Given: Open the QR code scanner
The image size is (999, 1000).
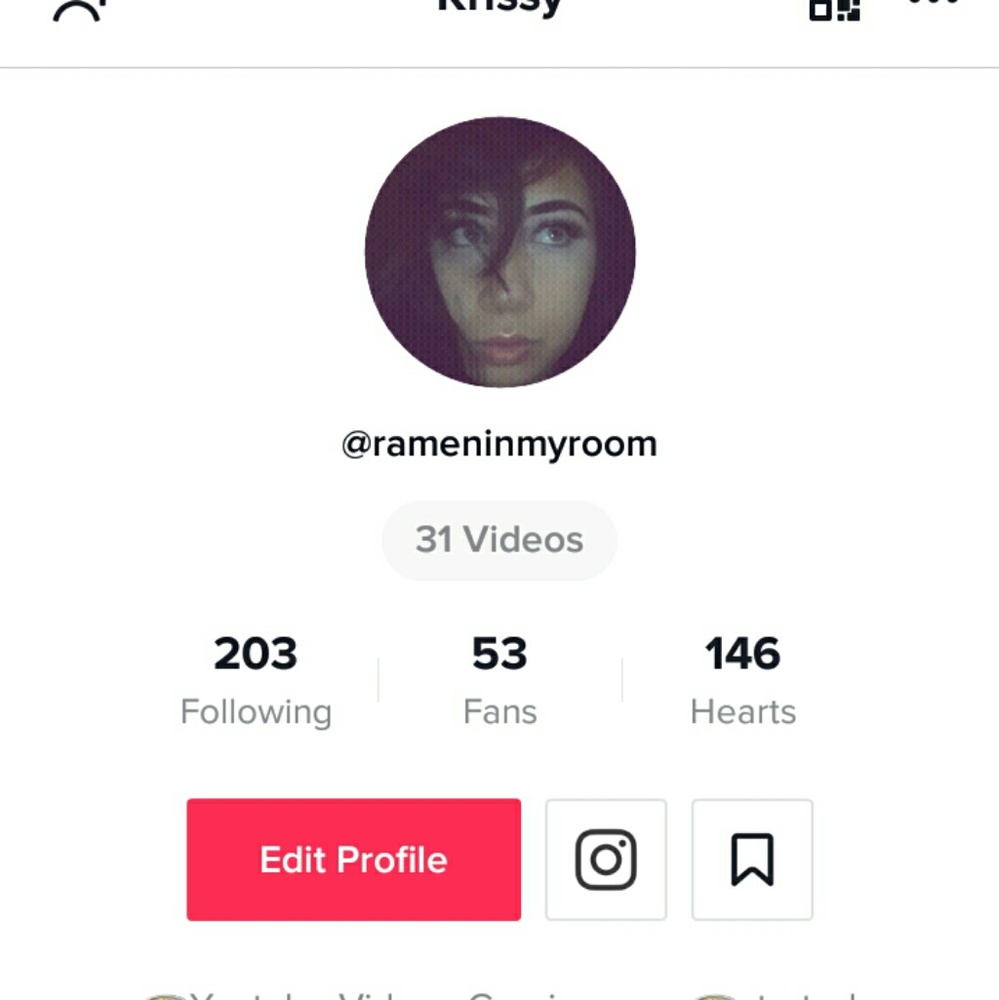Looking at the screenshot, I should (x=836, y=8).
